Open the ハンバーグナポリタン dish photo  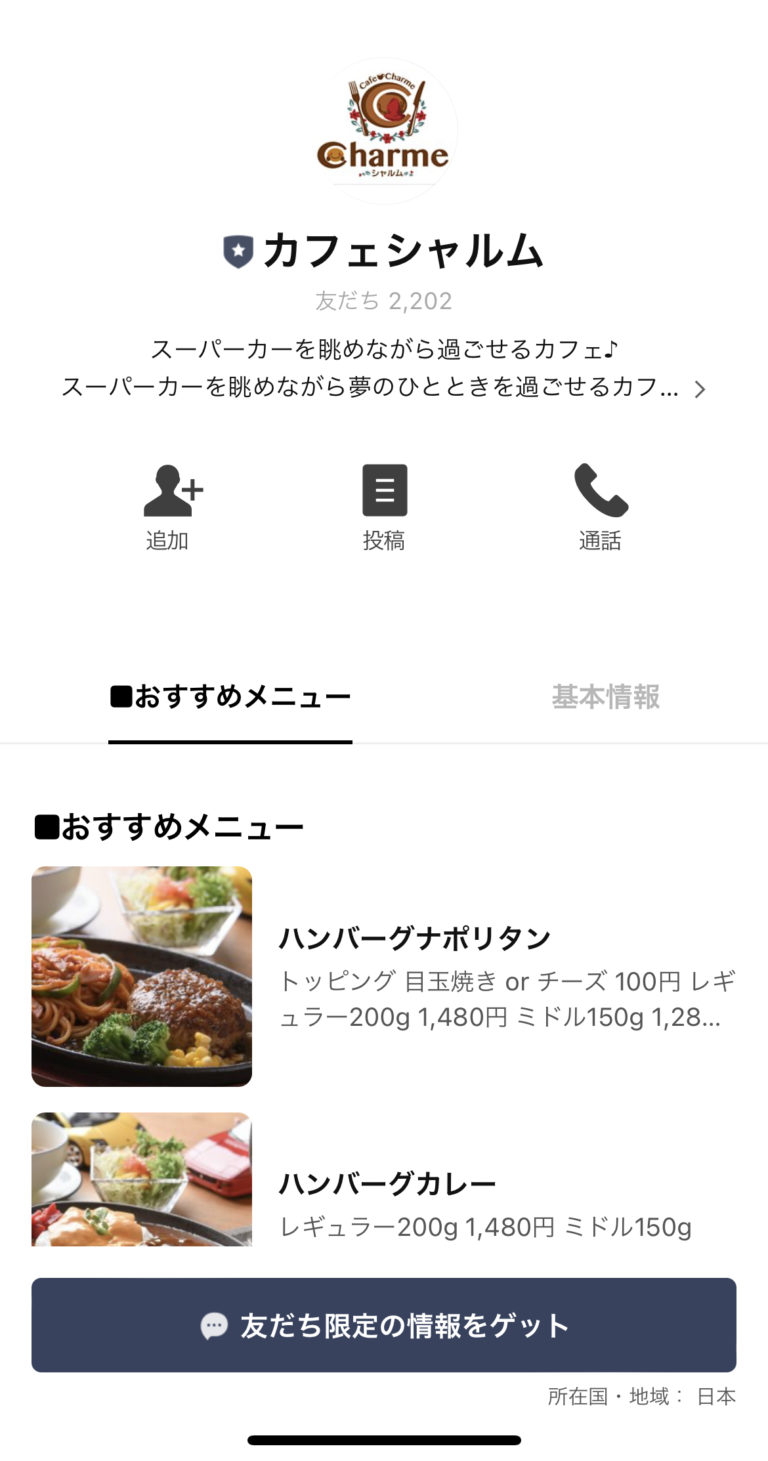(x=142, y=975)
